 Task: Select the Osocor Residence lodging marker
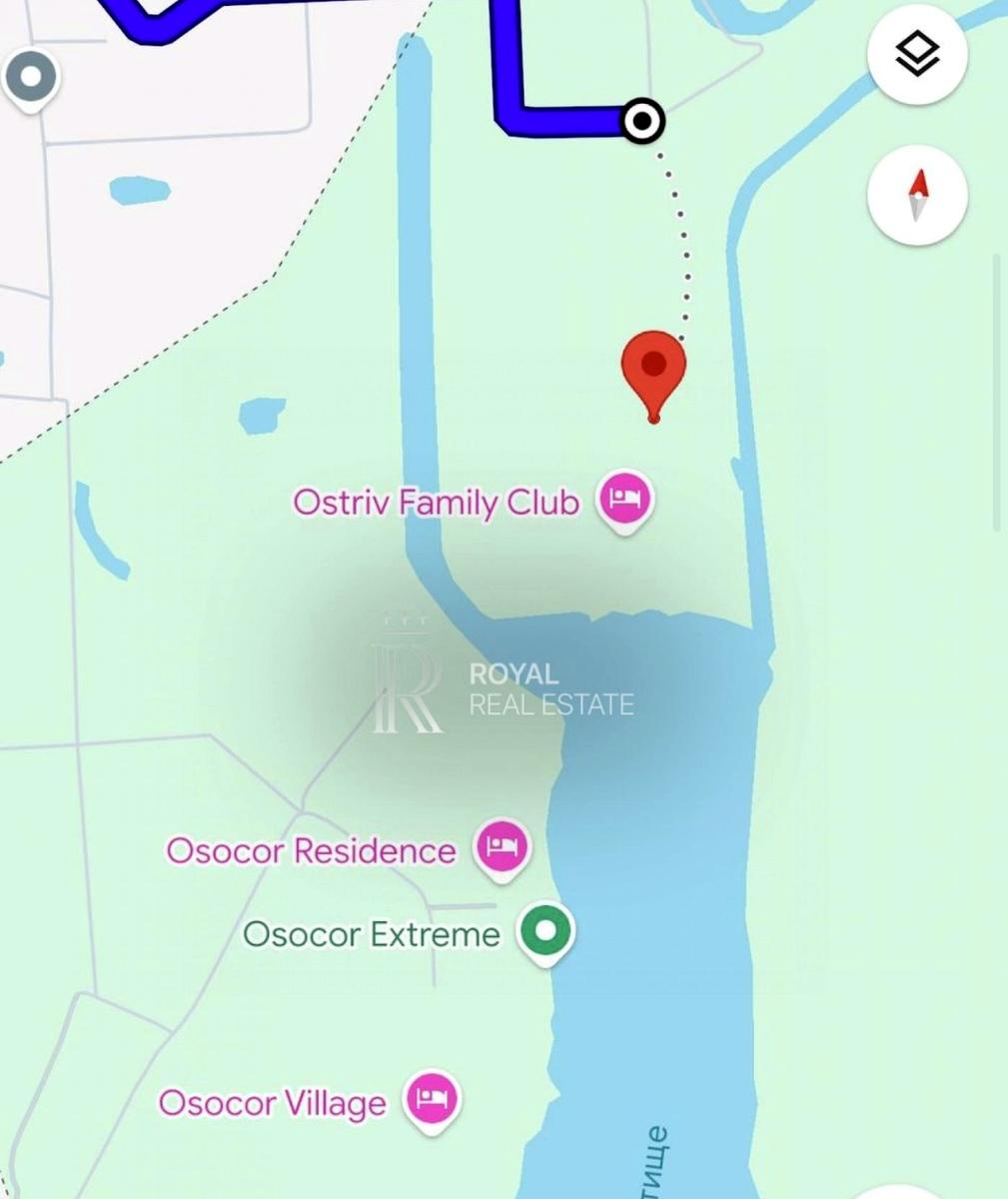[x=502, y=848]
